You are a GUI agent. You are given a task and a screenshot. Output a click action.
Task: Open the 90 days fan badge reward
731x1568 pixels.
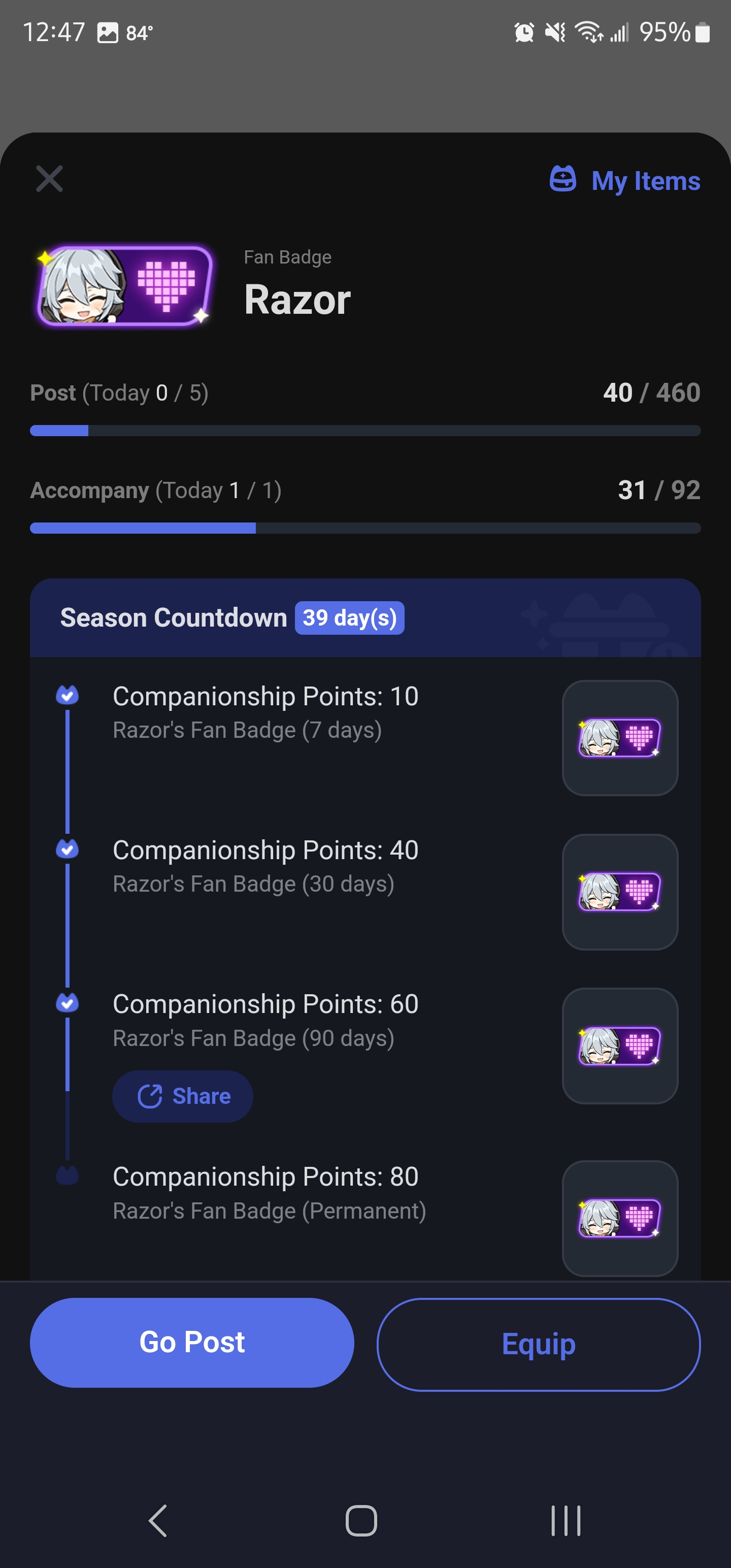coord(619,1046)
